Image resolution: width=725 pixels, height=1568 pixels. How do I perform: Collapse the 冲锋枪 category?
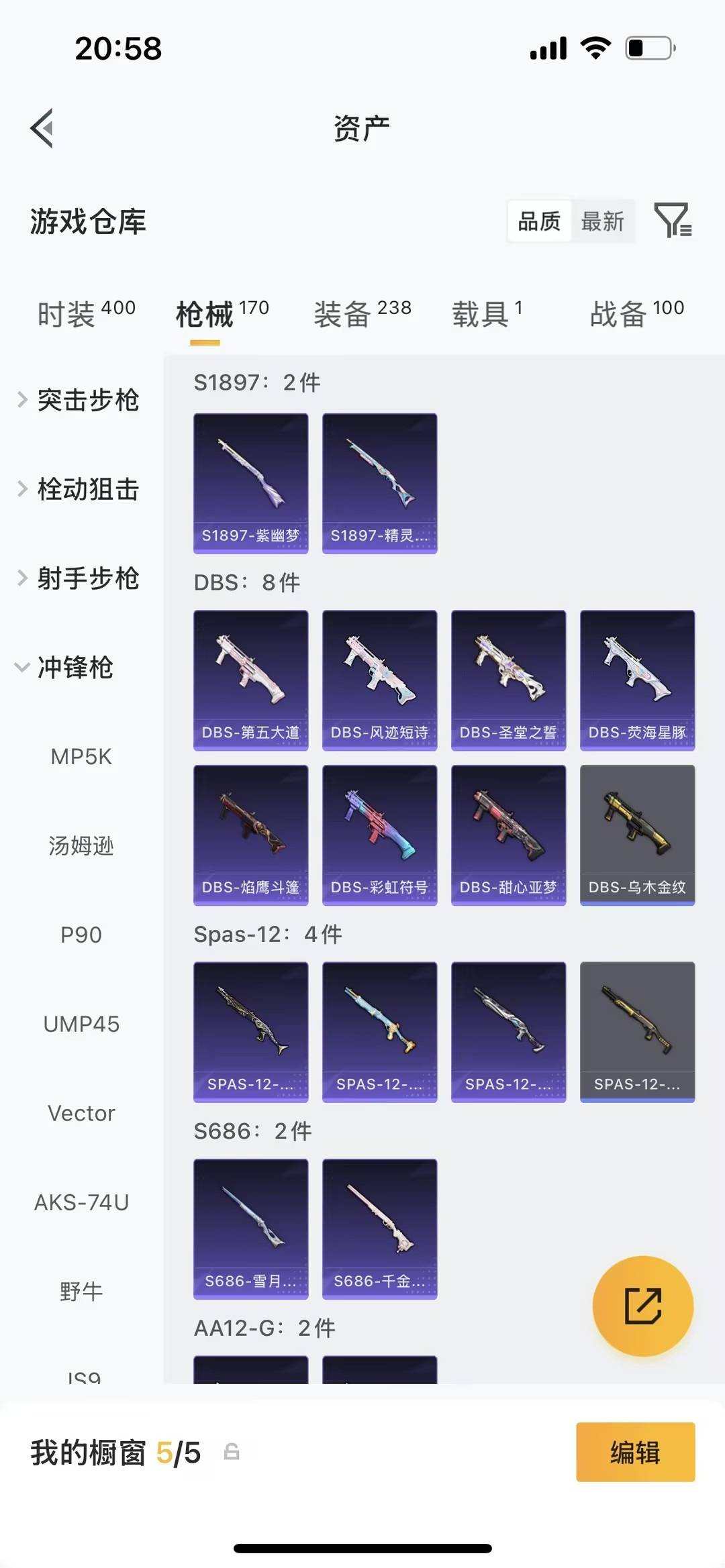76,668
